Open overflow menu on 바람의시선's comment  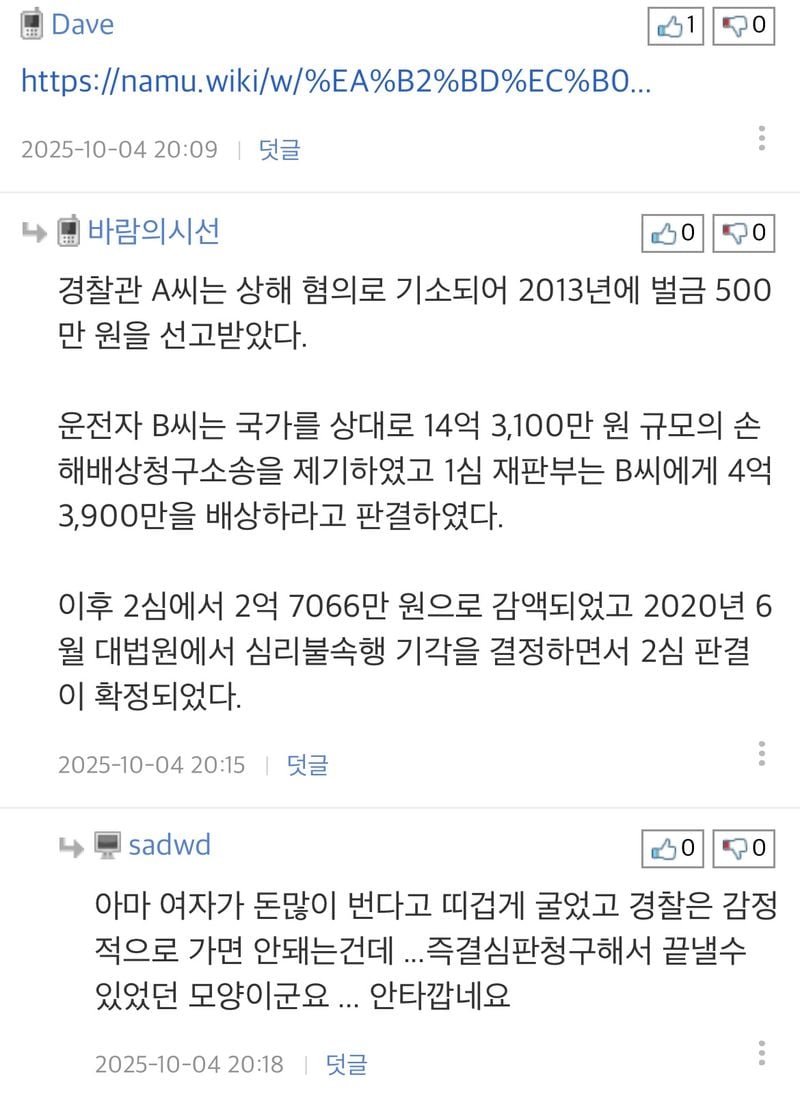pos(762,754)
